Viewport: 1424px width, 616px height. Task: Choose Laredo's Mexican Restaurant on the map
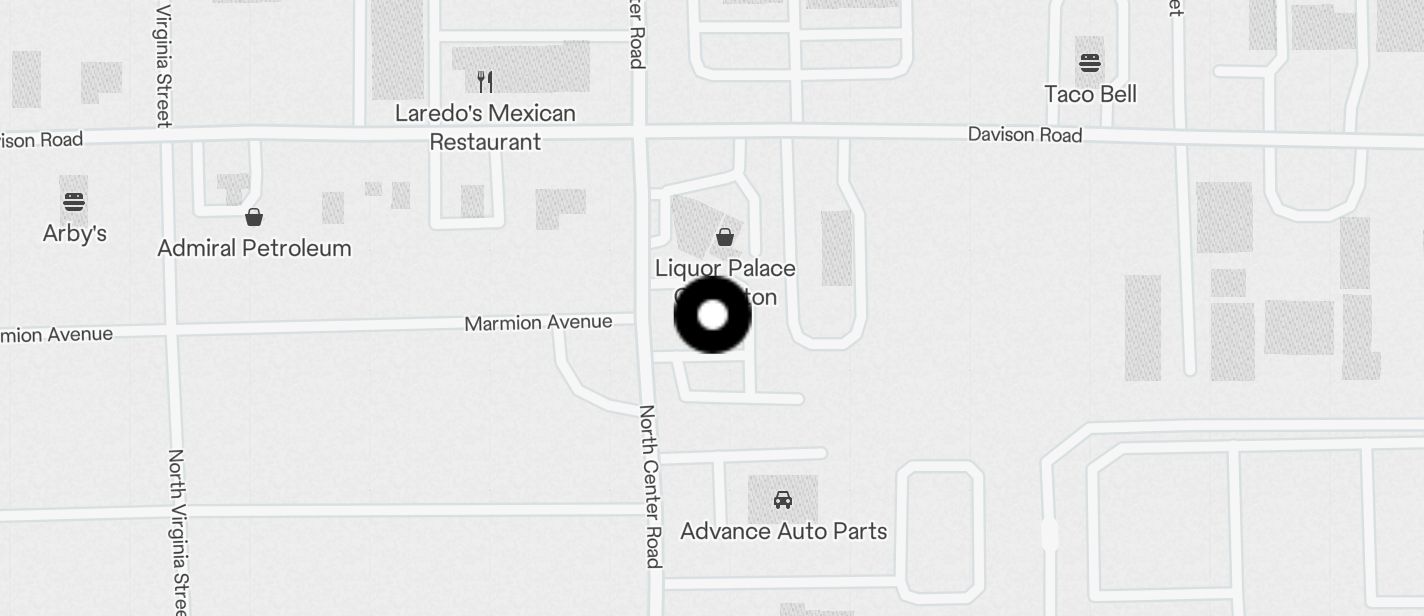pyautogui.click(x=485, y=82)
